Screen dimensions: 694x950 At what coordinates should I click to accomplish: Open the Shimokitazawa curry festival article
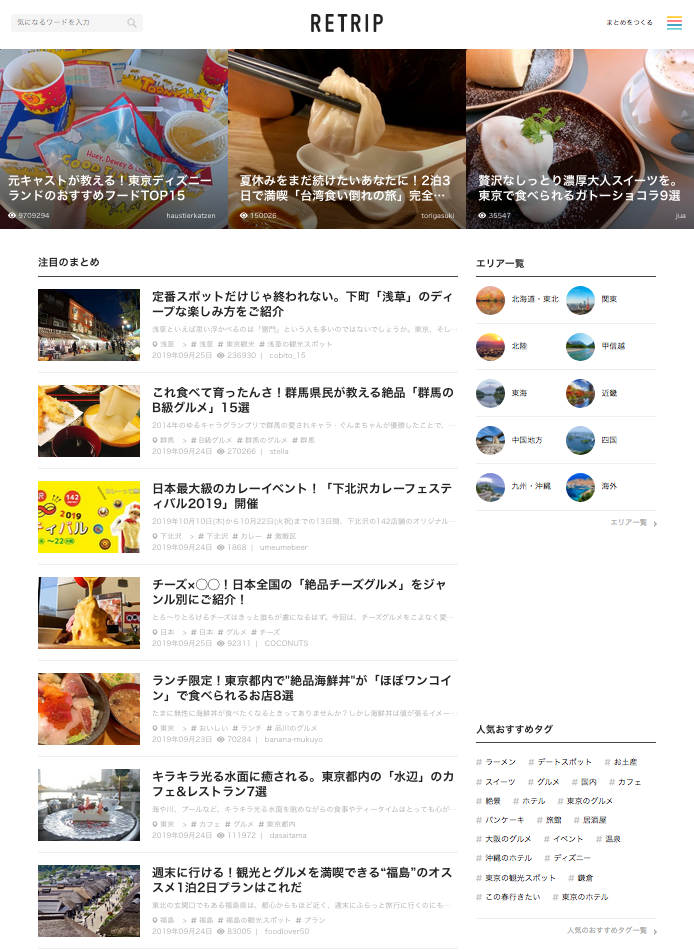tap(303, 496)
